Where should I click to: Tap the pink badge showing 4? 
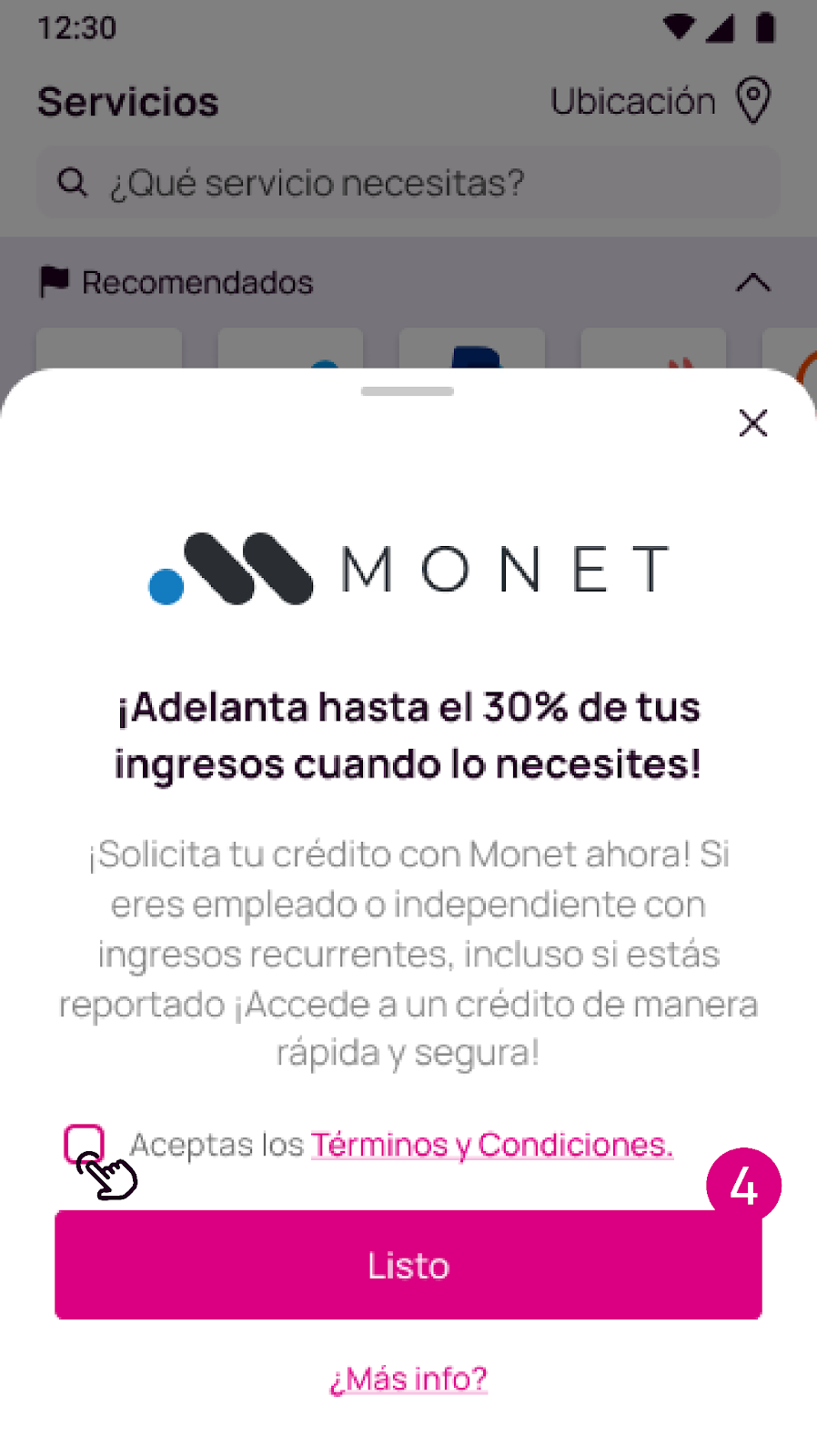[x=744, y=1184]
